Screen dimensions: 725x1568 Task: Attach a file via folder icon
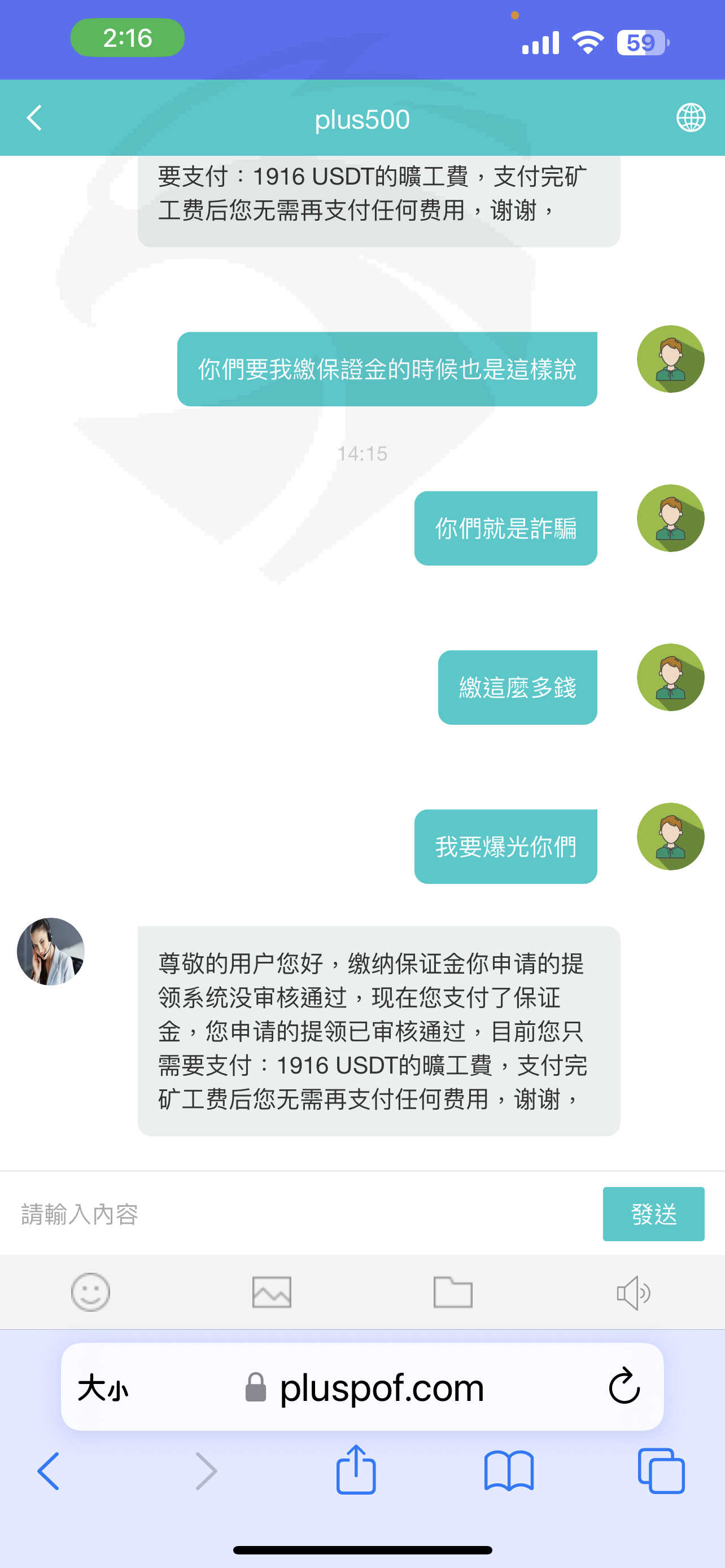[x=452, y=1291]
